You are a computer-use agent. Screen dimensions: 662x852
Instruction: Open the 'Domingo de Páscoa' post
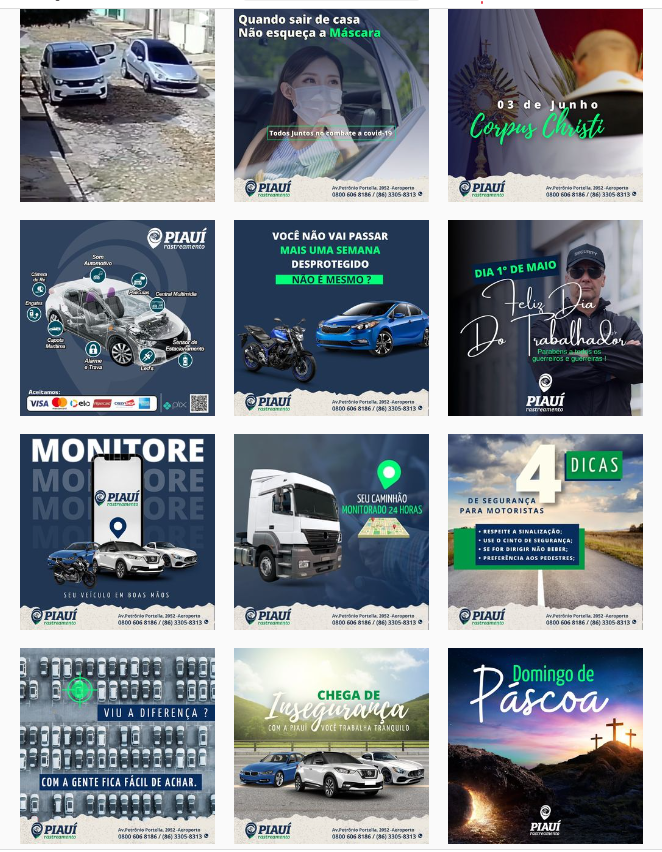545,746
